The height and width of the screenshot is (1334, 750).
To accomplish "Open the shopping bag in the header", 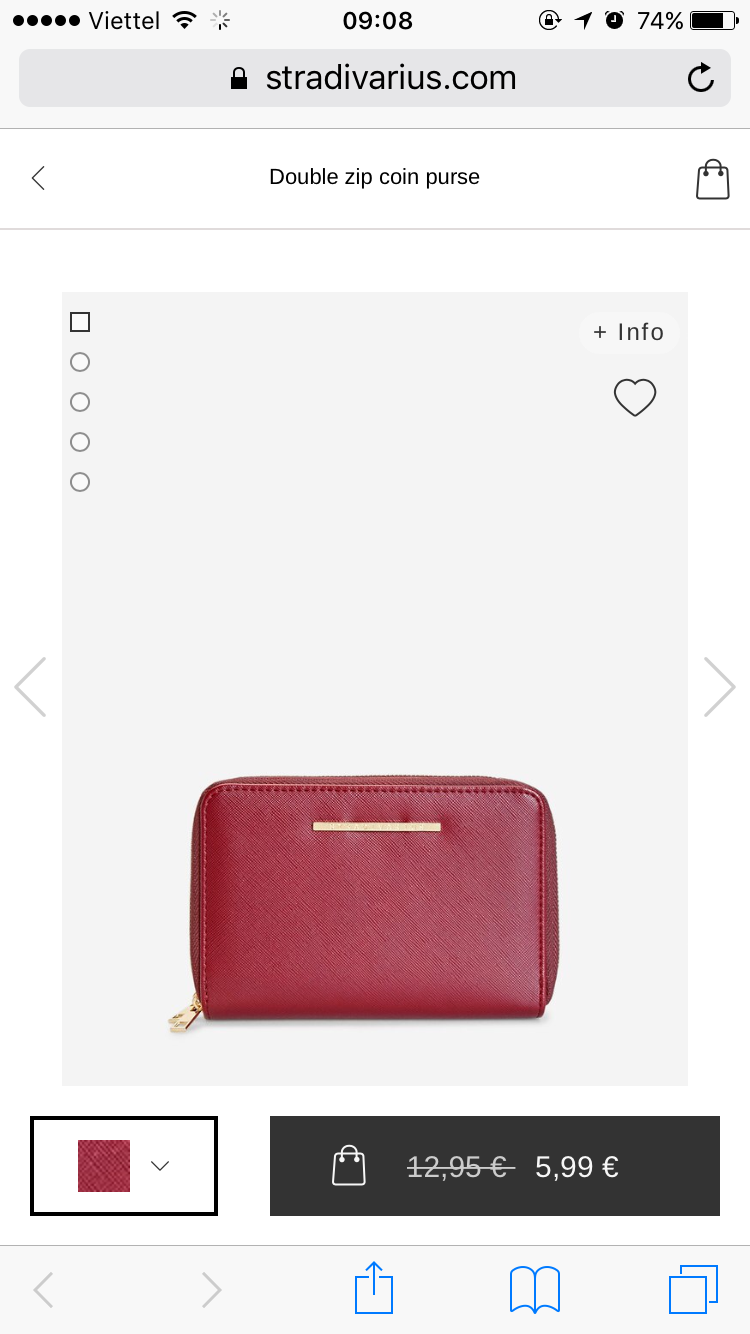I will (712, 180).
